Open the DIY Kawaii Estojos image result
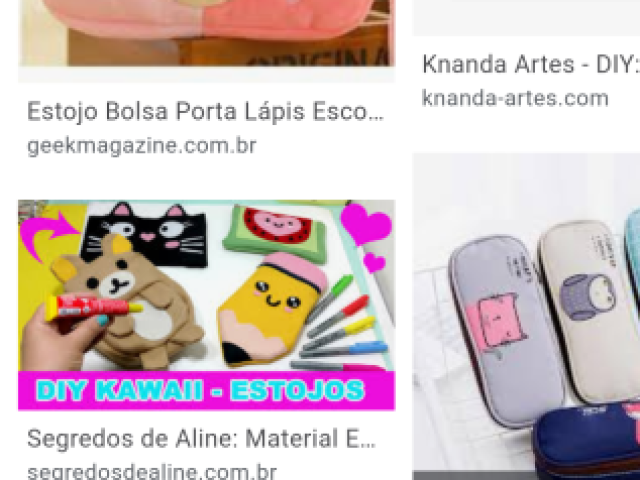 coord(206,305)
